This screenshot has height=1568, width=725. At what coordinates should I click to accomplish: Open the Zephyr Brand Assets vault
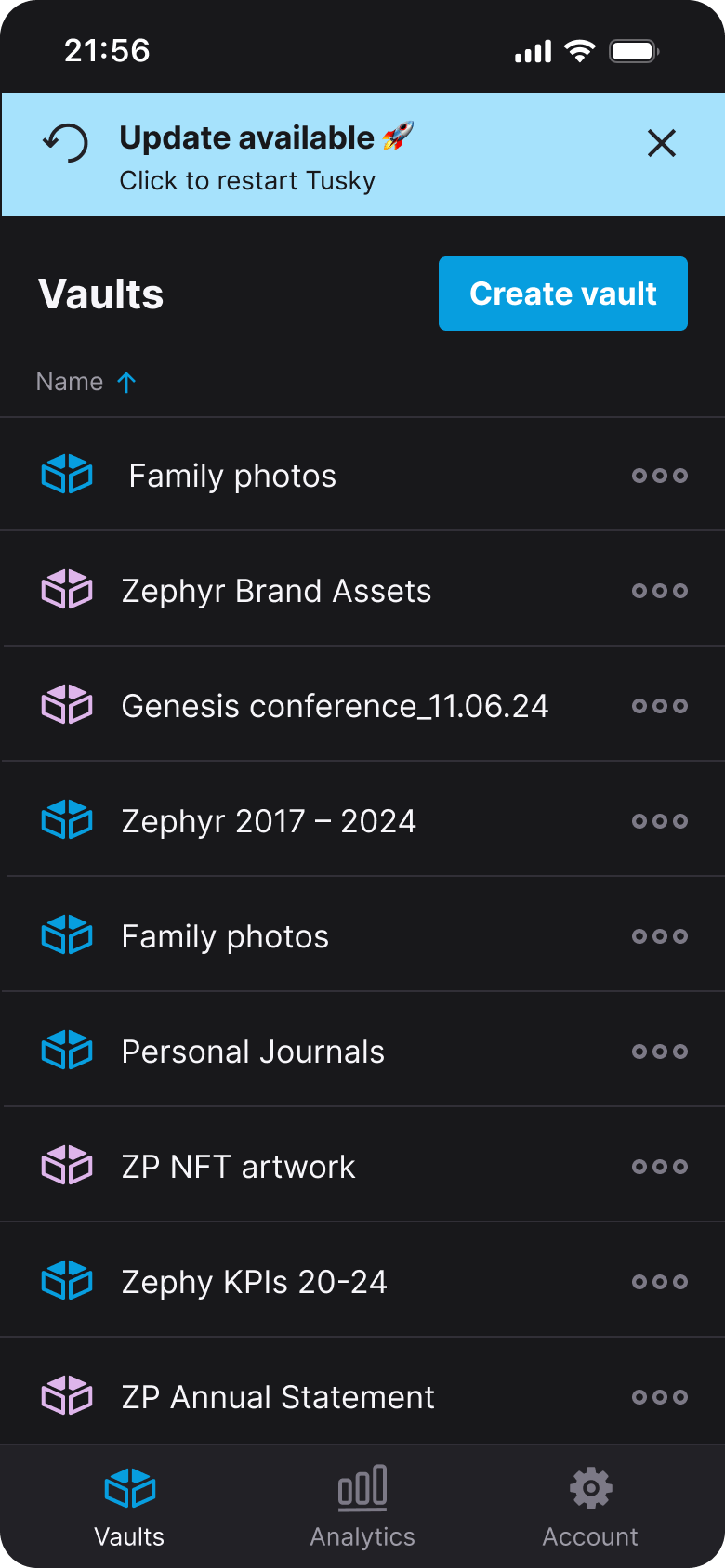pos(276,591)
